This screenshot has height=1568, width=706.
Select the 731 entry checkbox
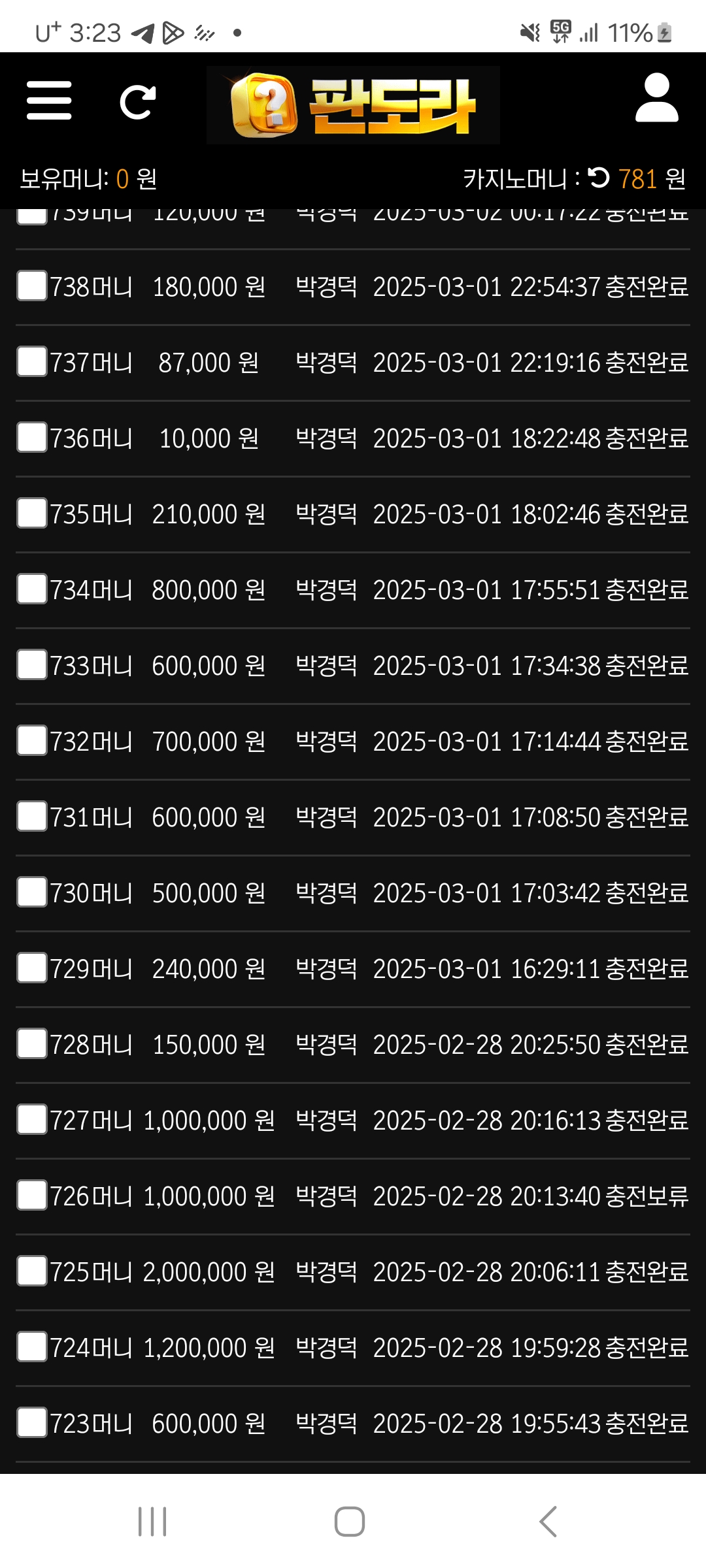pos(32,817)
